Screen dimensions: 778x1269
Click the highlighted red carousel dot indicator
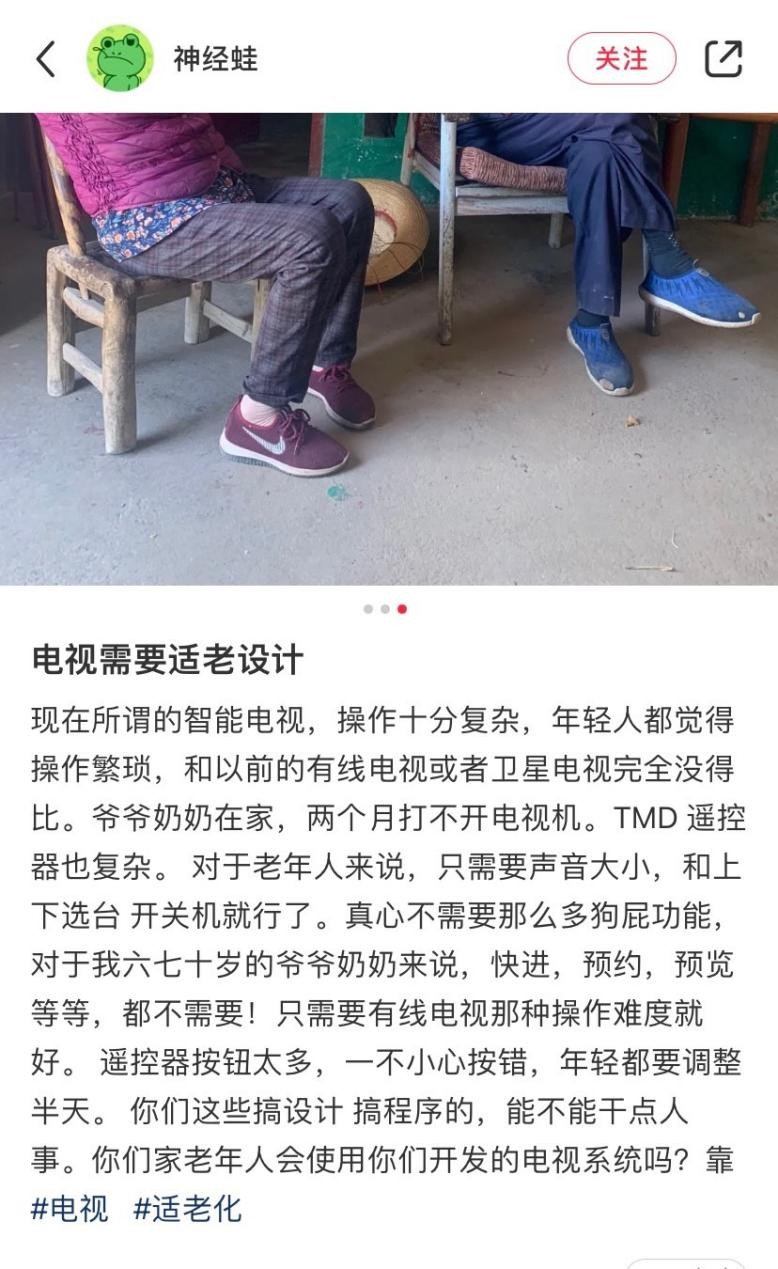click(x=400, y=606)
